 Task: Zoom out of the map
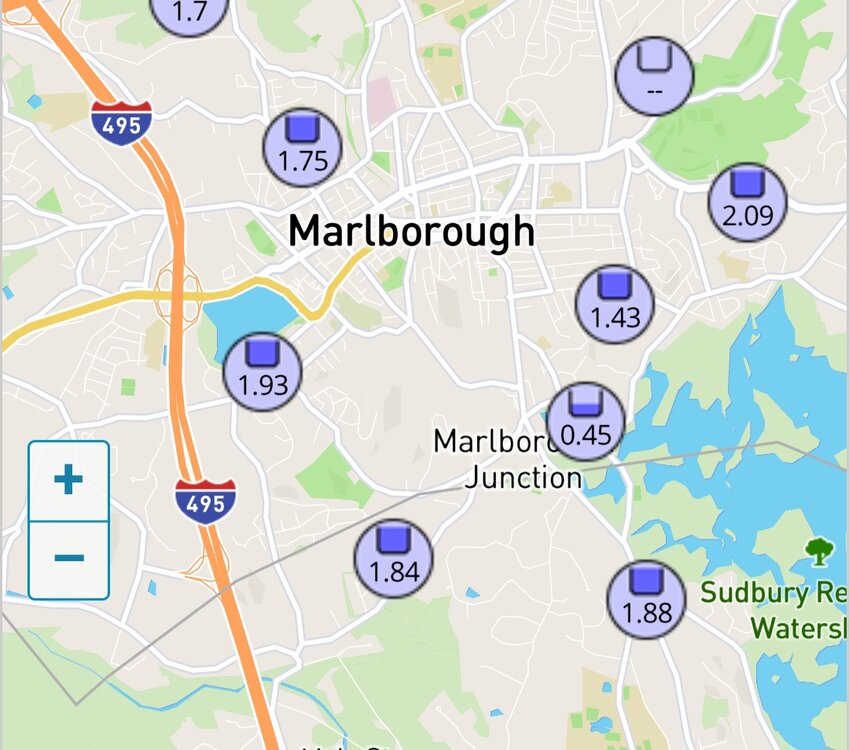click(x=68, y=558)
